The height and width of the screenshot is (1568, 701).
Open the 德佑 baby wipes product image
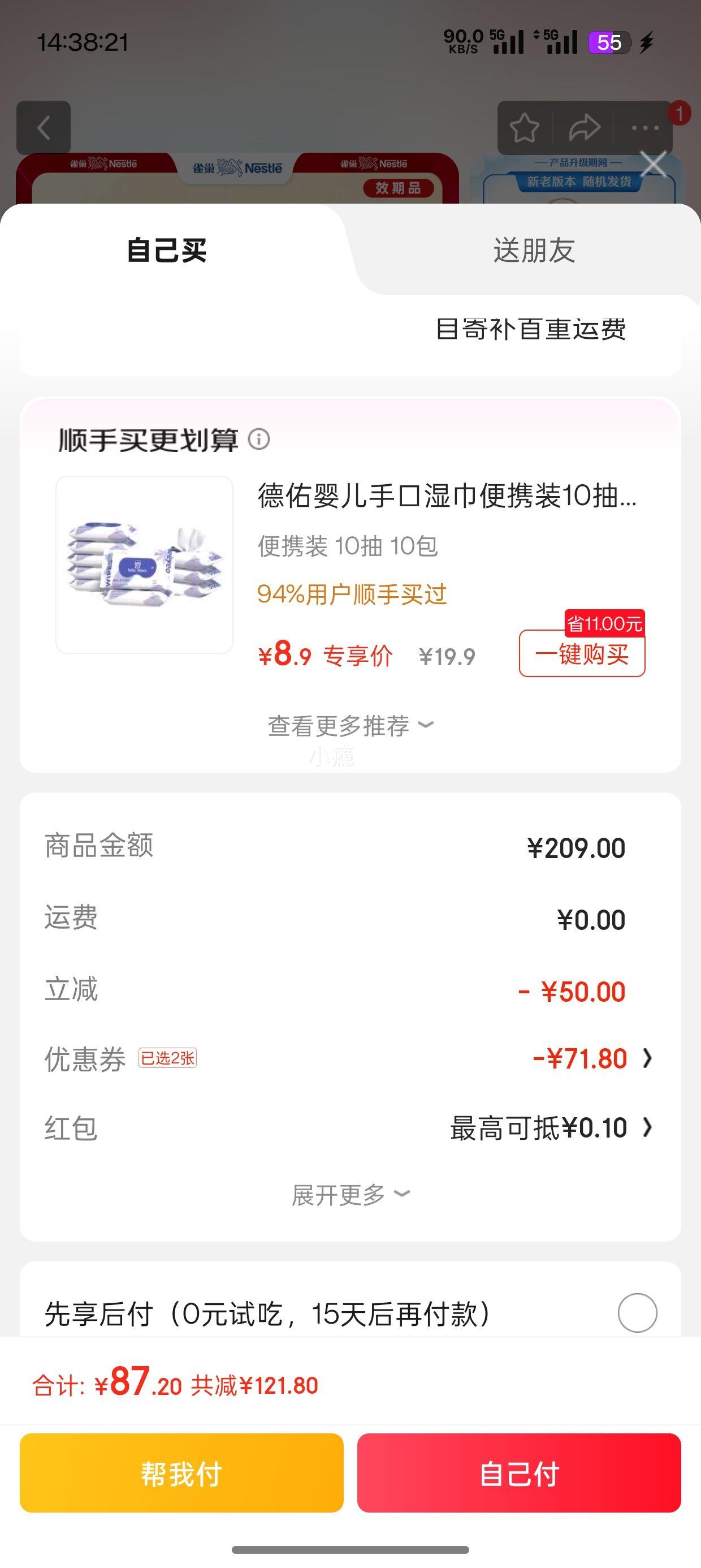pos(144,565)
